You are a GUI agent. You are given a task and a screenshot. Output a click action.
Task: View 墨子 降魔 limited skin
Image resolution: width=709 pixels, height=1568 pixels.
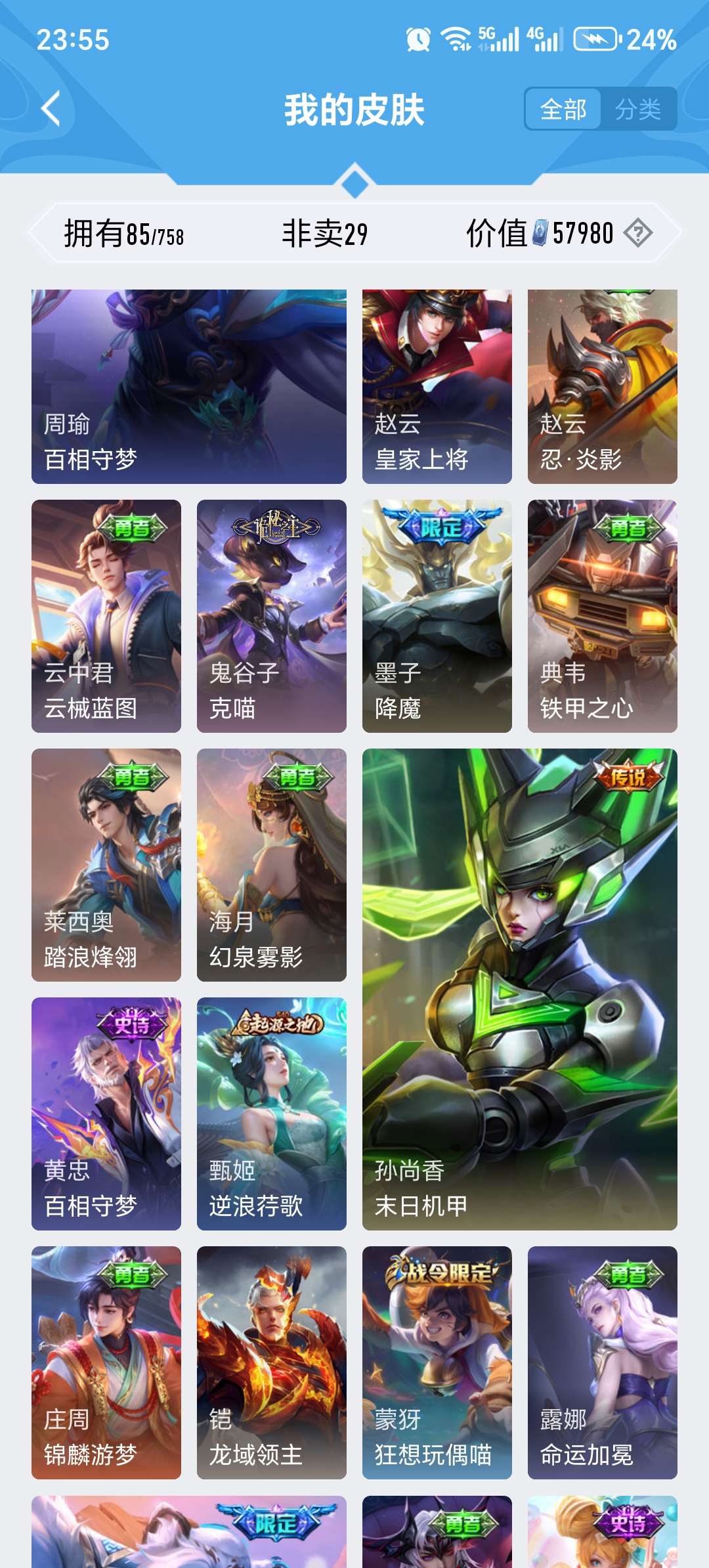437,616
